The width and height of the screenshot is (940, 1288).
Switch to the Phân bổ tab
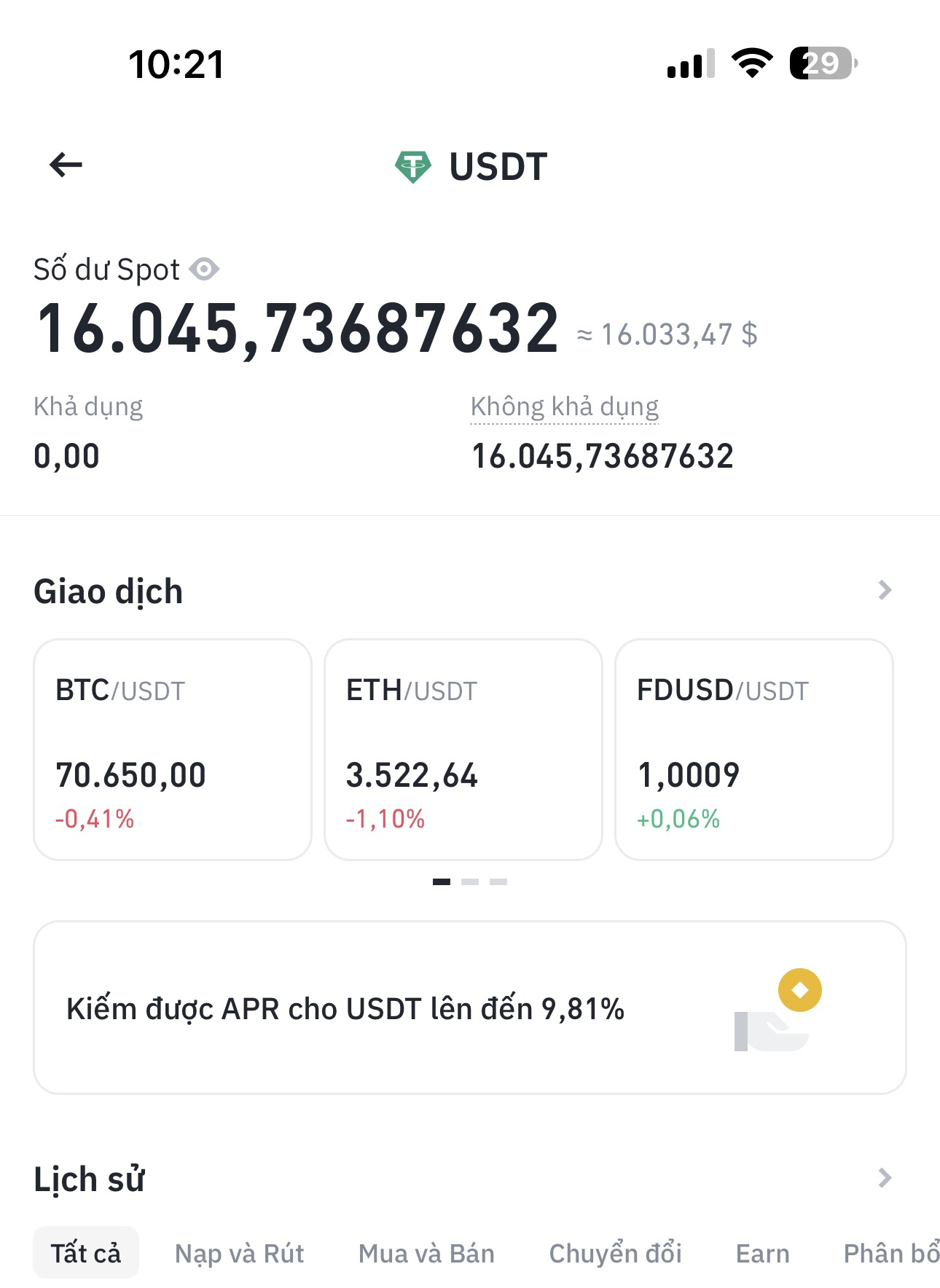890,1253
